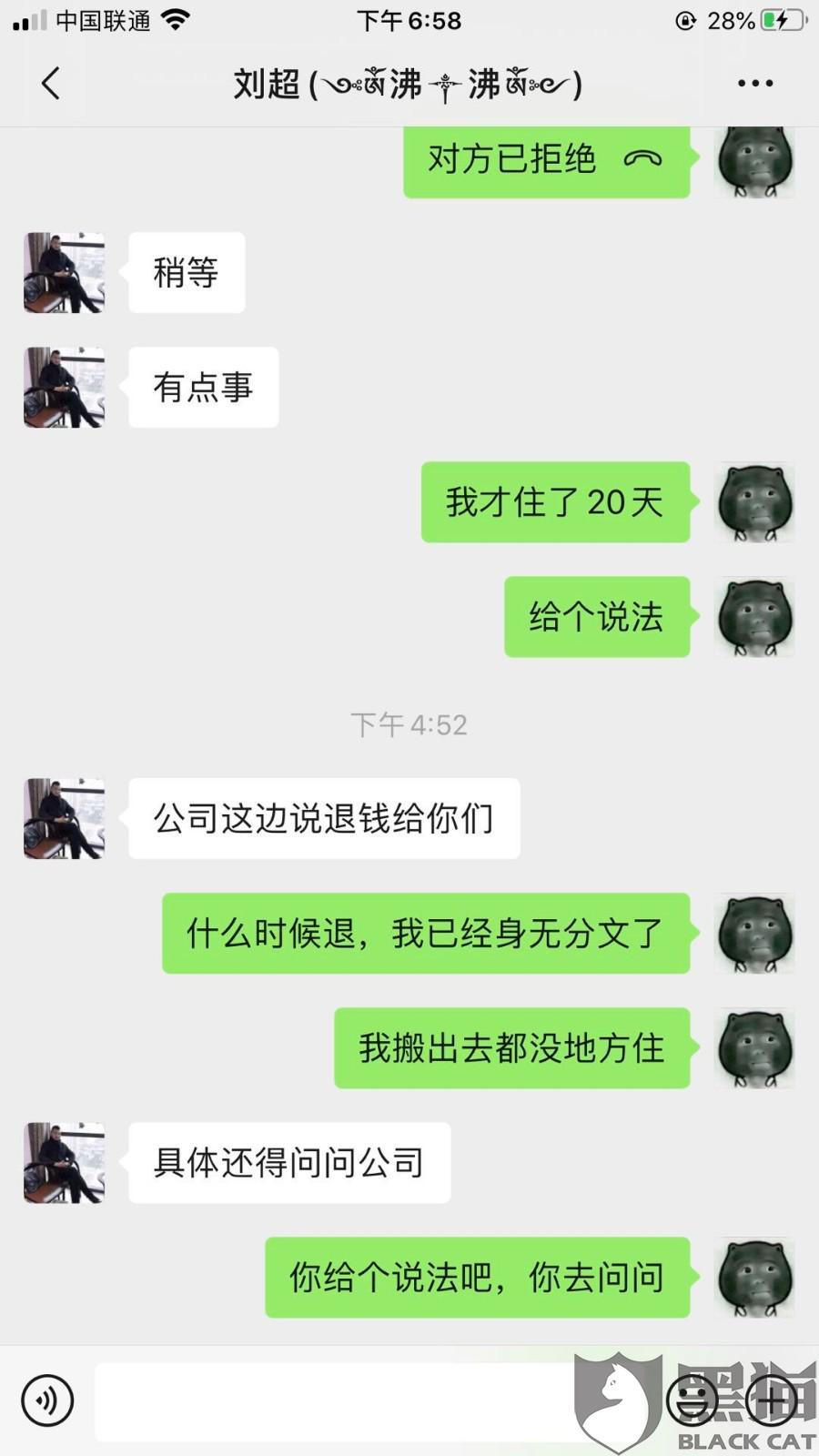Tap the rejected call message 对方已拒绝
The width and height of the screenshot is (819, 1456).
tap(547, 160)
